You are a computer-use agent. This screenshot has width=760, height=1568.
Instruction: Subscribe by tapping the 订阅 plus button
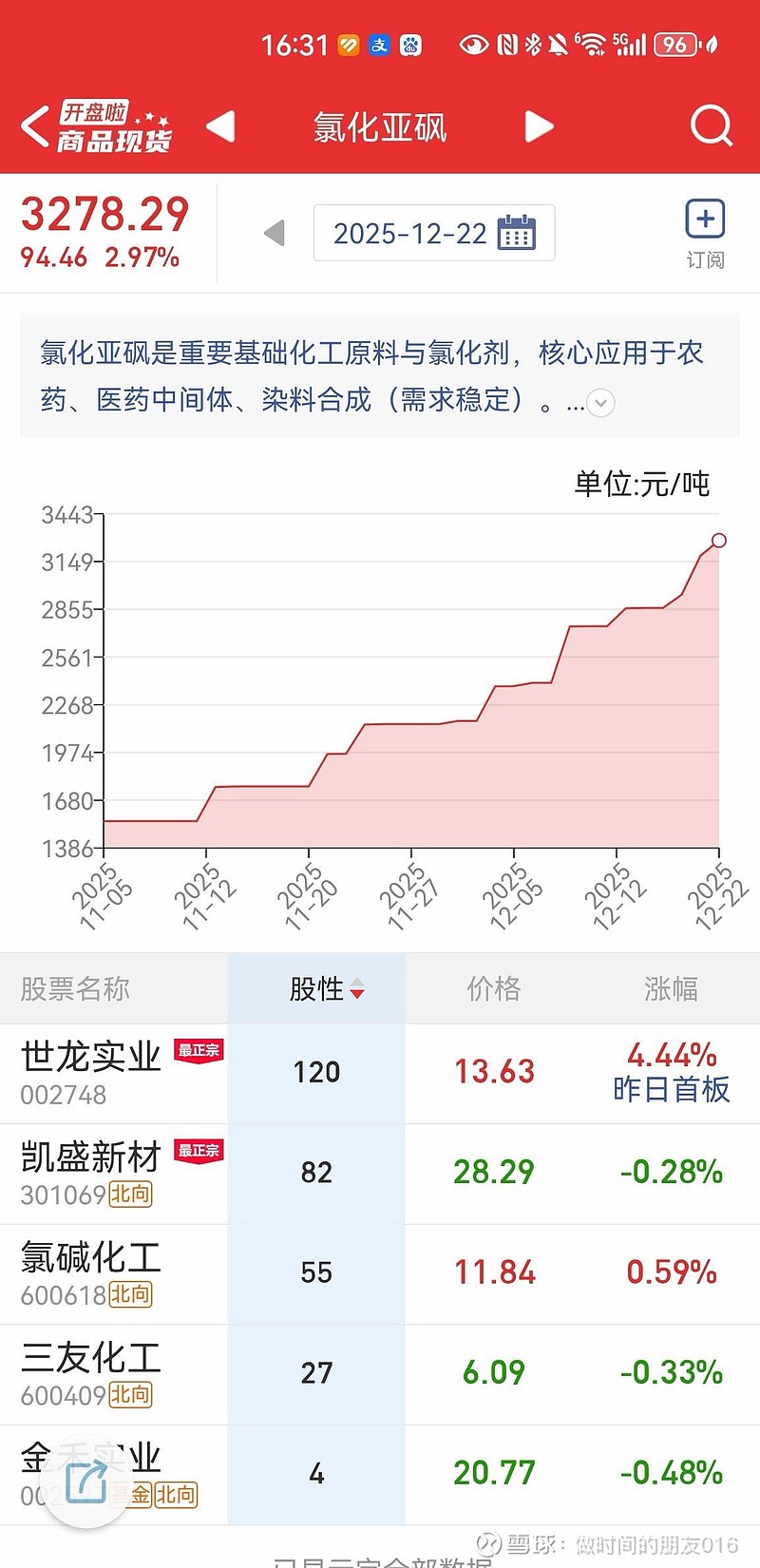[x=704, y=220]
